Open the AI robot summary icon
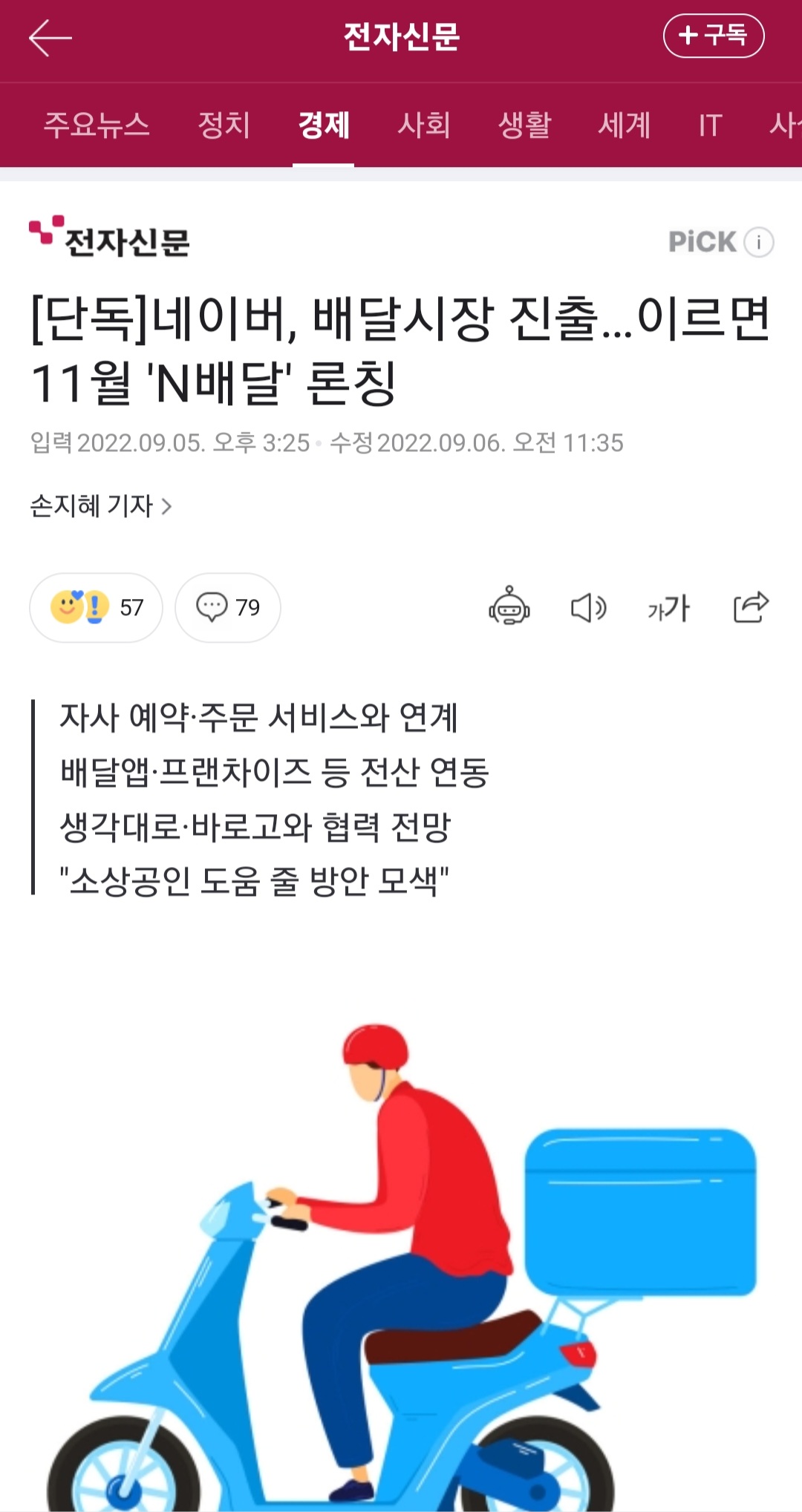802x1512 pixels. point(509,606)
